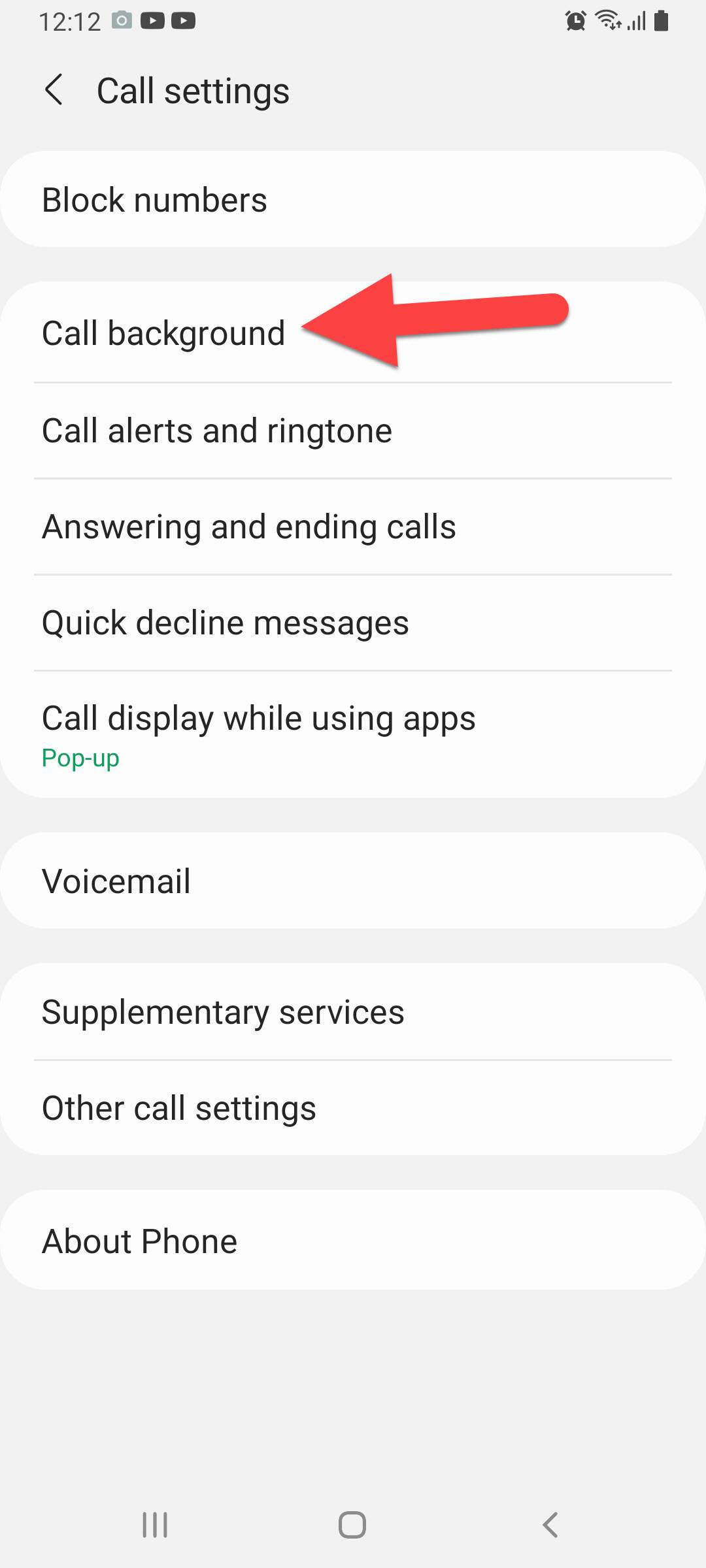Open Supplementary services
706x1568 pixels.
pos(223,1012)
